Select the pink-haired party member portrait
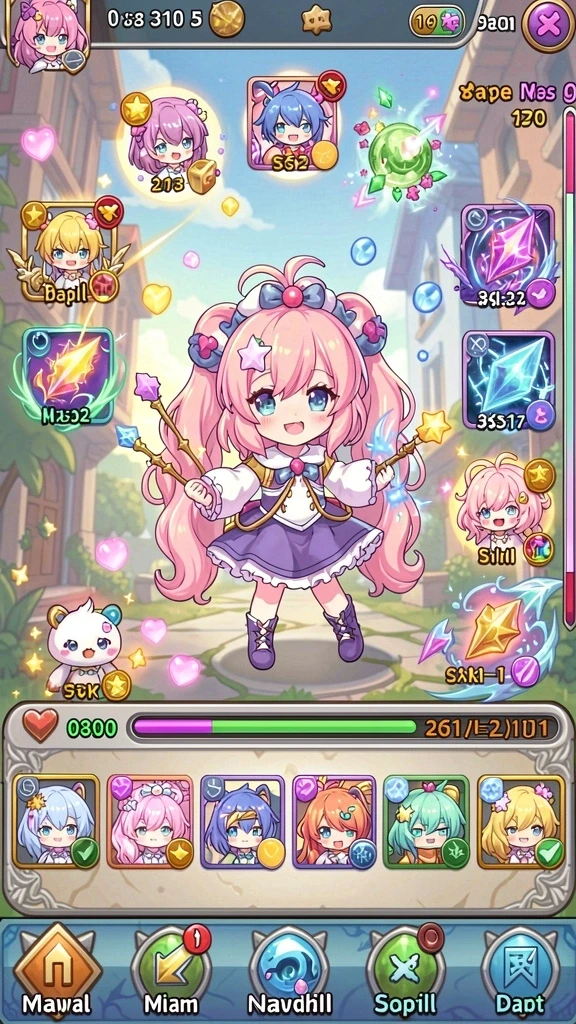Viewport: 576px width, 1024px height. click(150, 821)
